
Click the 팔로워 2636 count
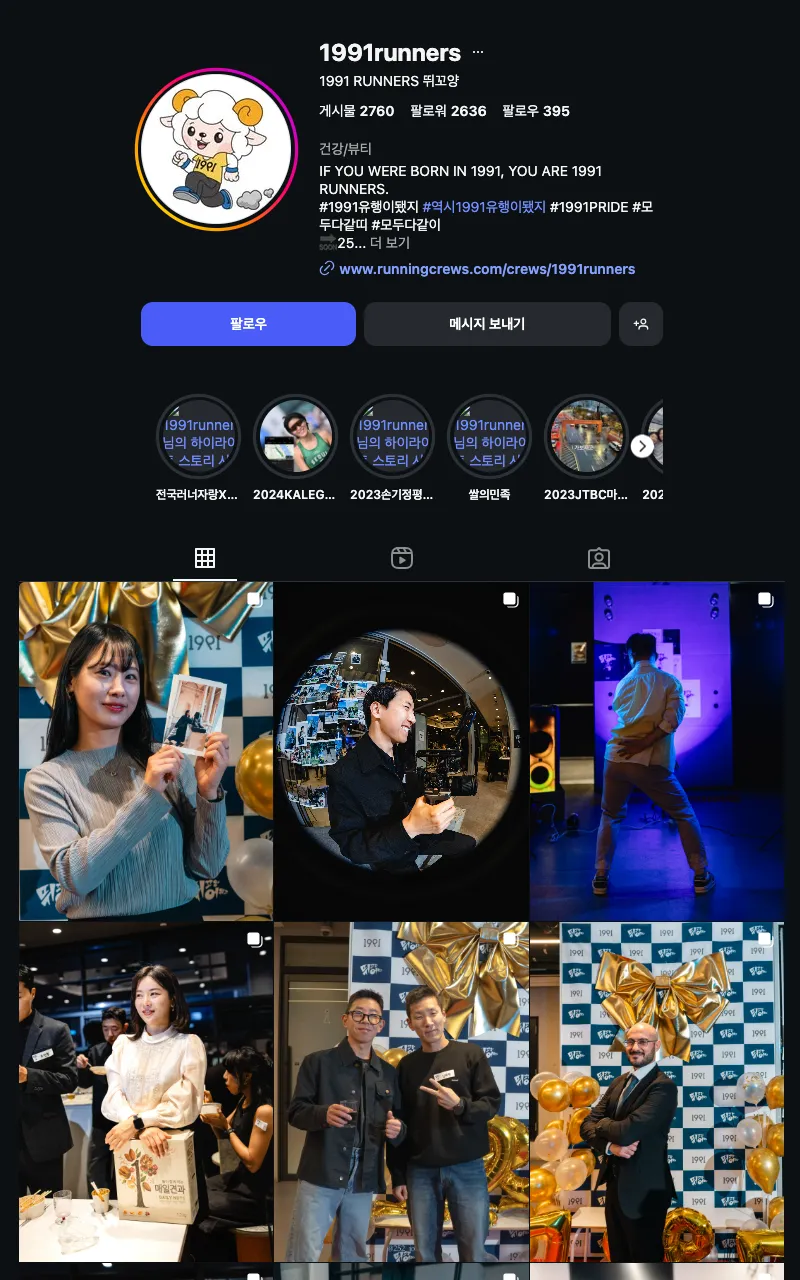pyautogui.click(x=448, y=111)
